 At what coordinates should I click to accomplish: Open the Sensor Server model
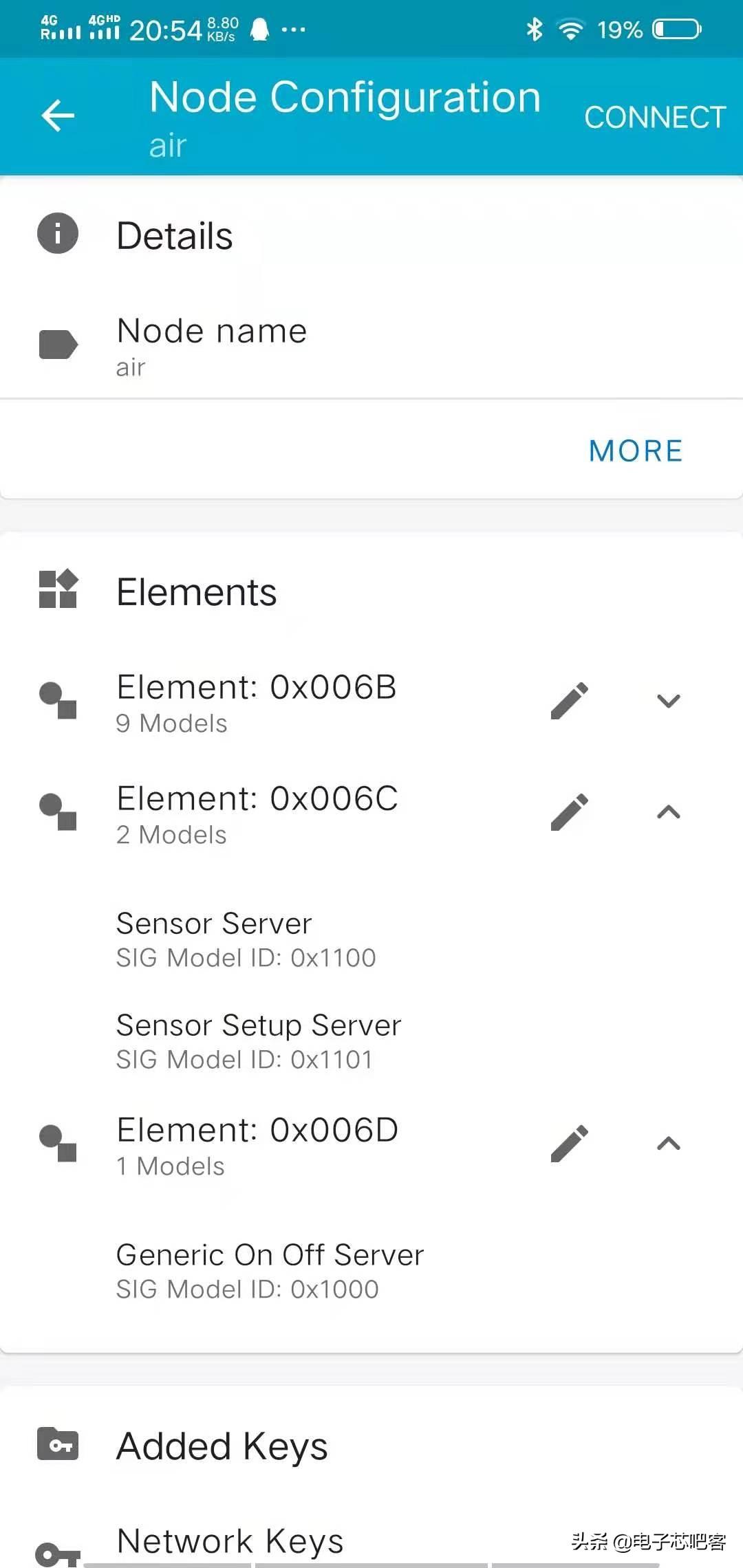click(x=371, y=939)
